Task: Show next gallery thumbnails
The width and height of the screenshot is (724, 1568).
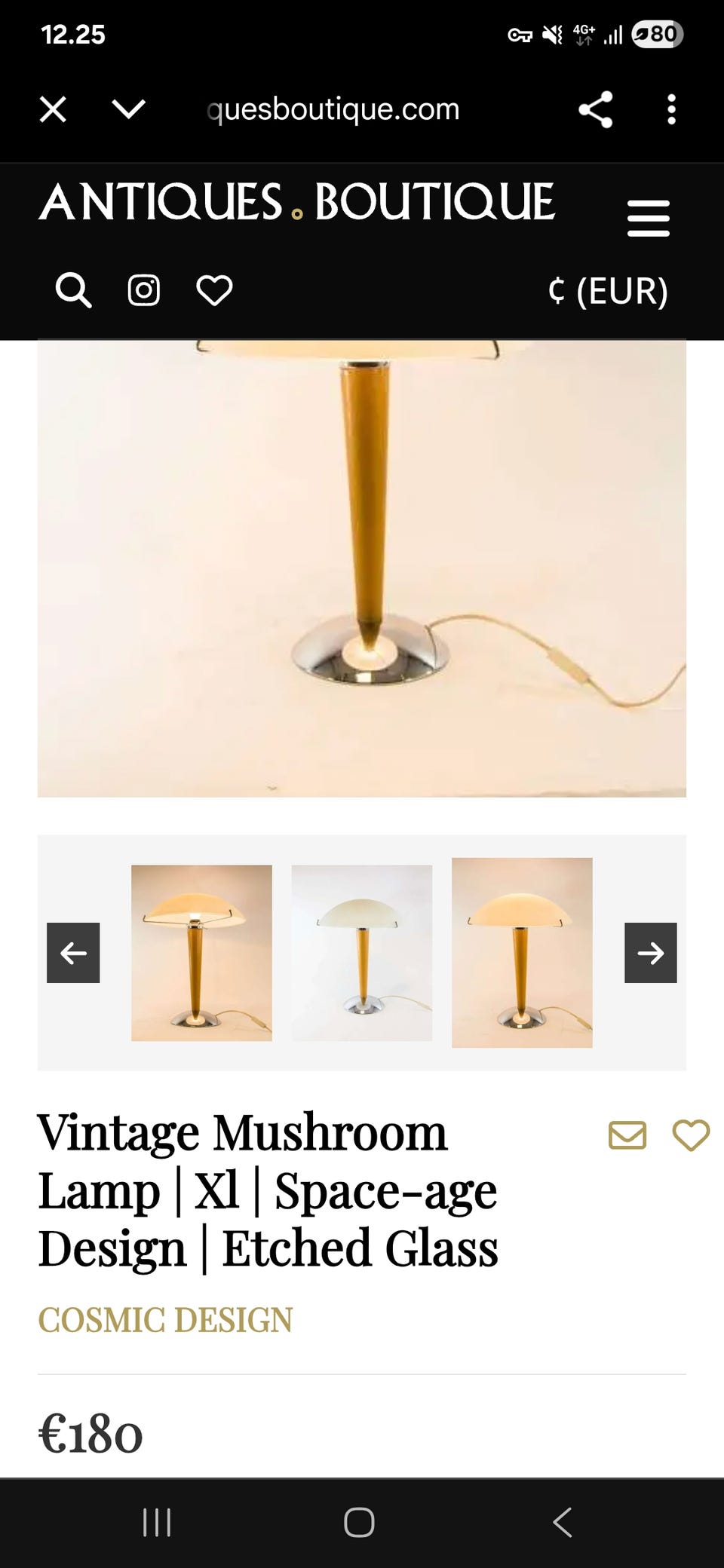Action: coord(650,953)
